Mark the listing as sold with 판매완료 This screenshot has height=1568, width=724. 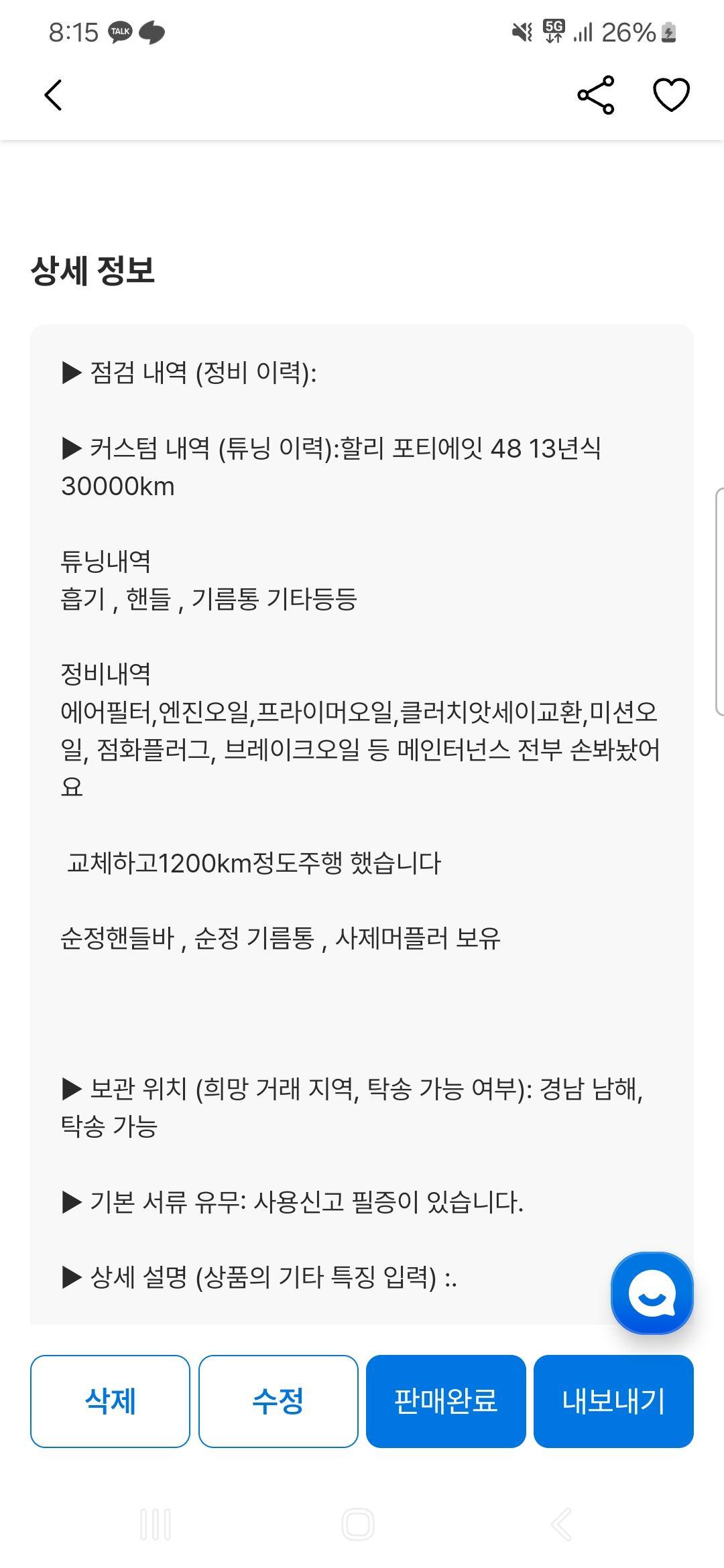click(x=446, y=1400)
